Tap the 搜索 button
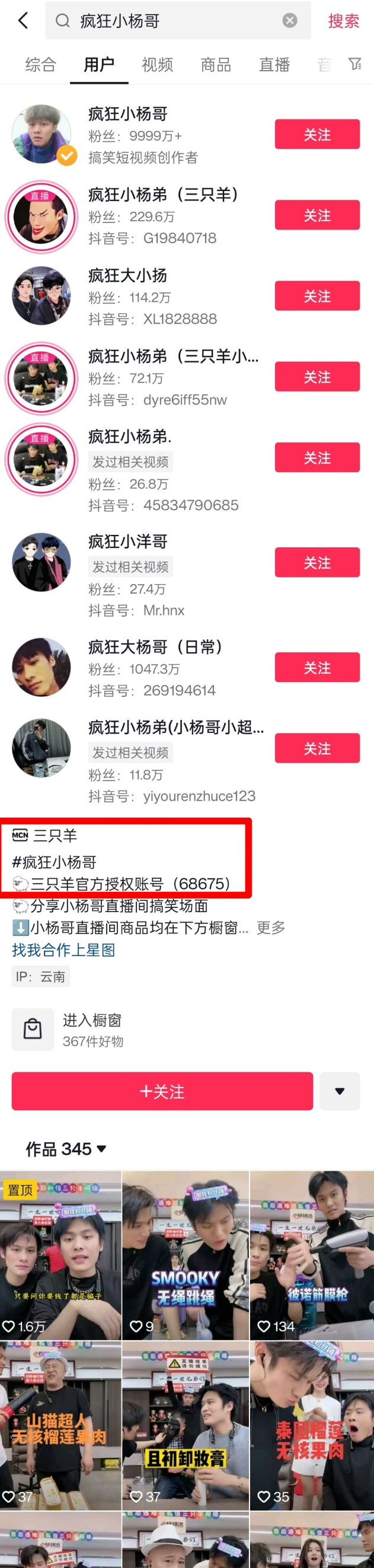This screenshot has width=374, height=1568. point(343,21)
